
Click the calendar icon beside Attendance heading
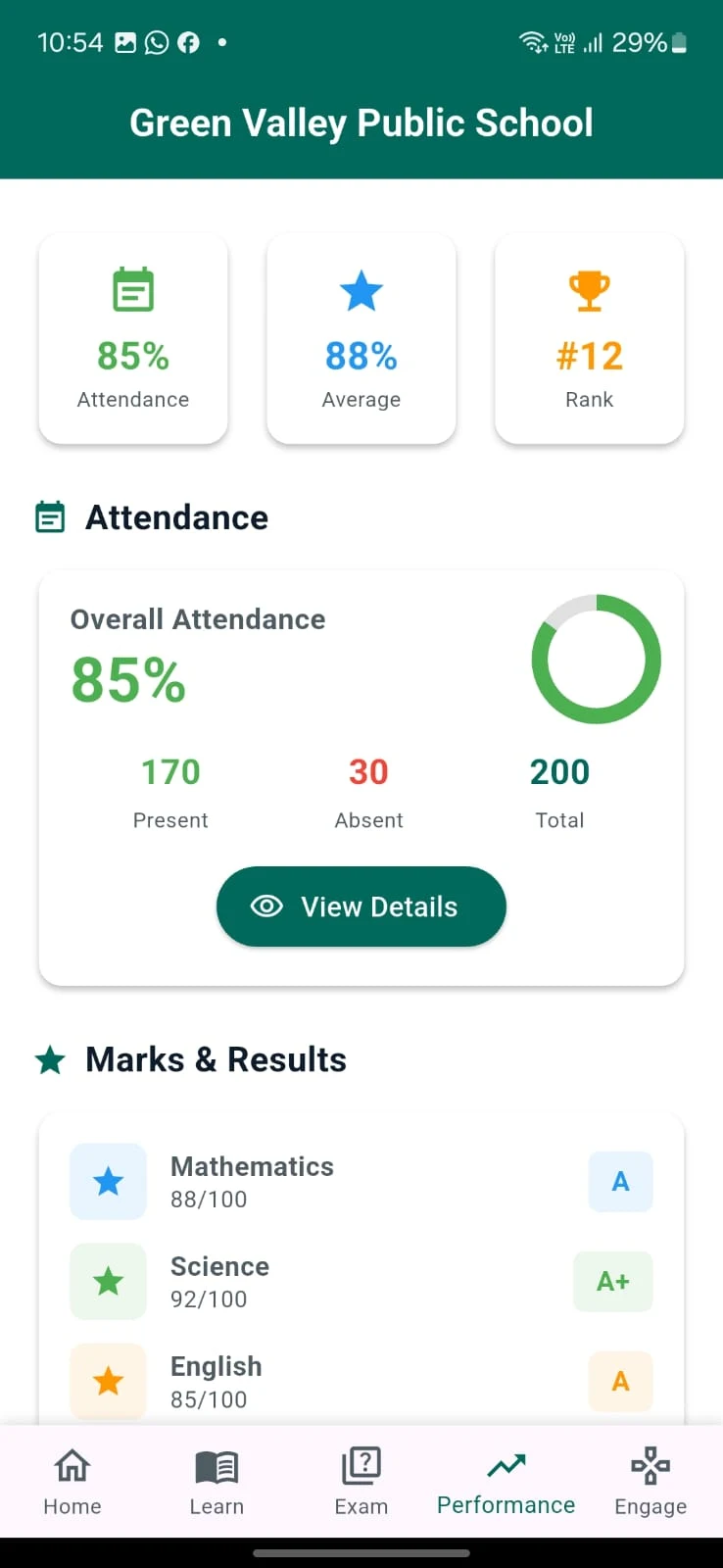point(50,517)
